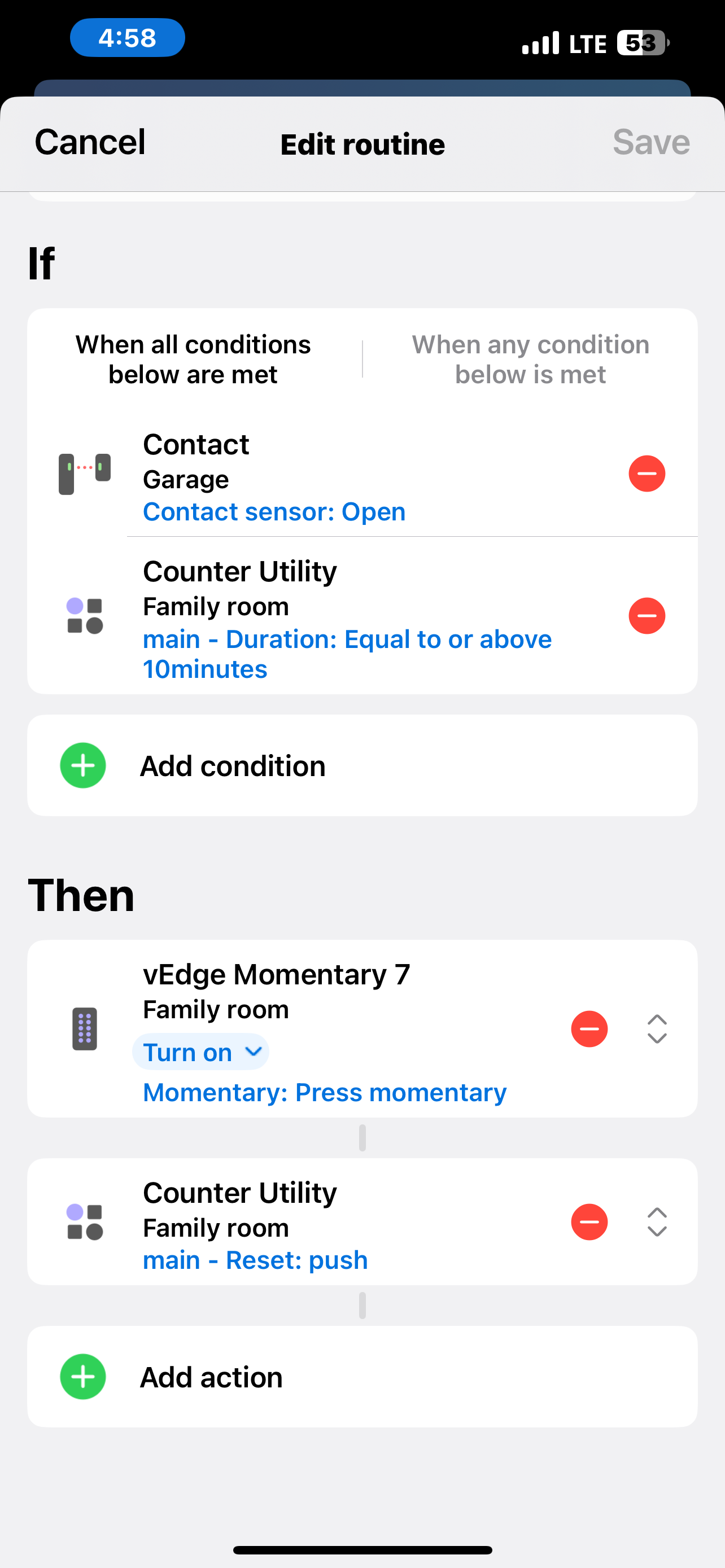Delete the Counter Utility reset action
This screenshot has height=1568, width=725.
point(589,1221)
